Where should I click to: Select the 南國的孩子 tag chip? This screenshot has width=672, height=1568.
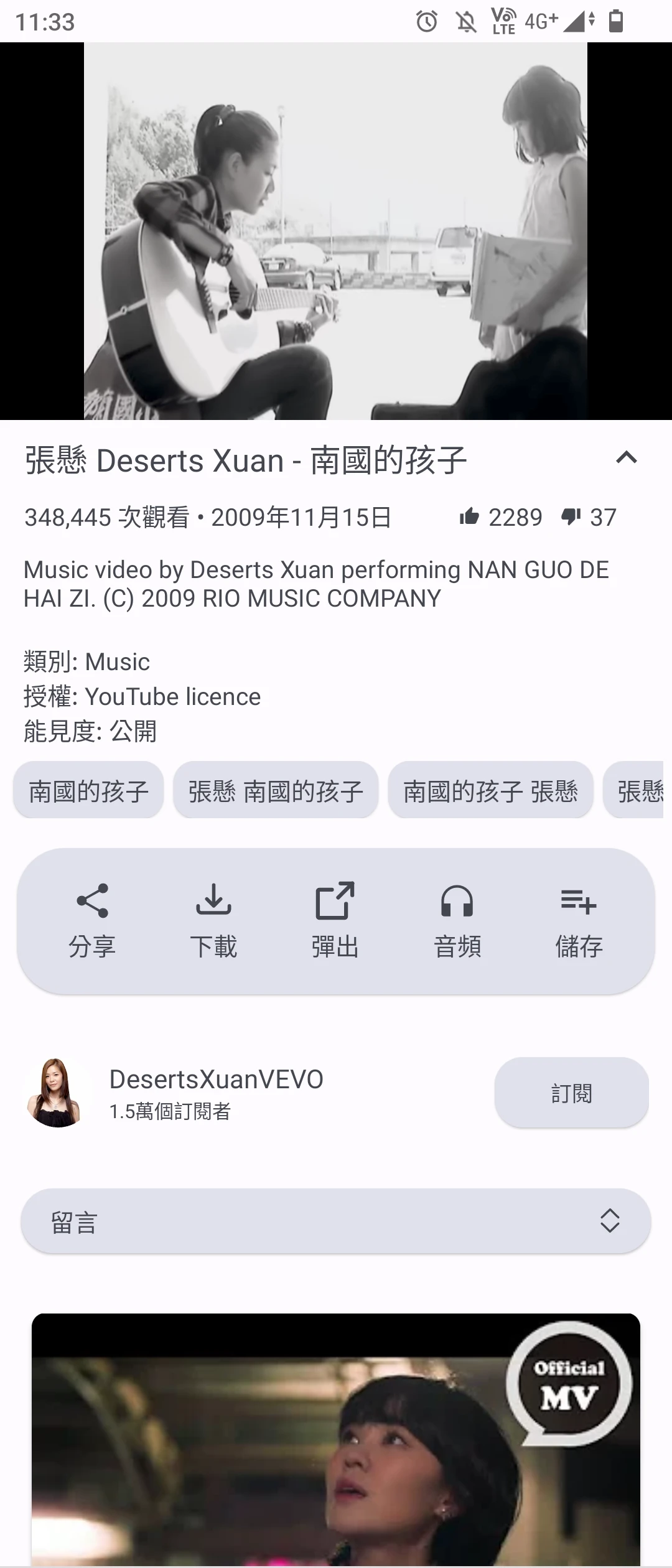tap(88, 791)
